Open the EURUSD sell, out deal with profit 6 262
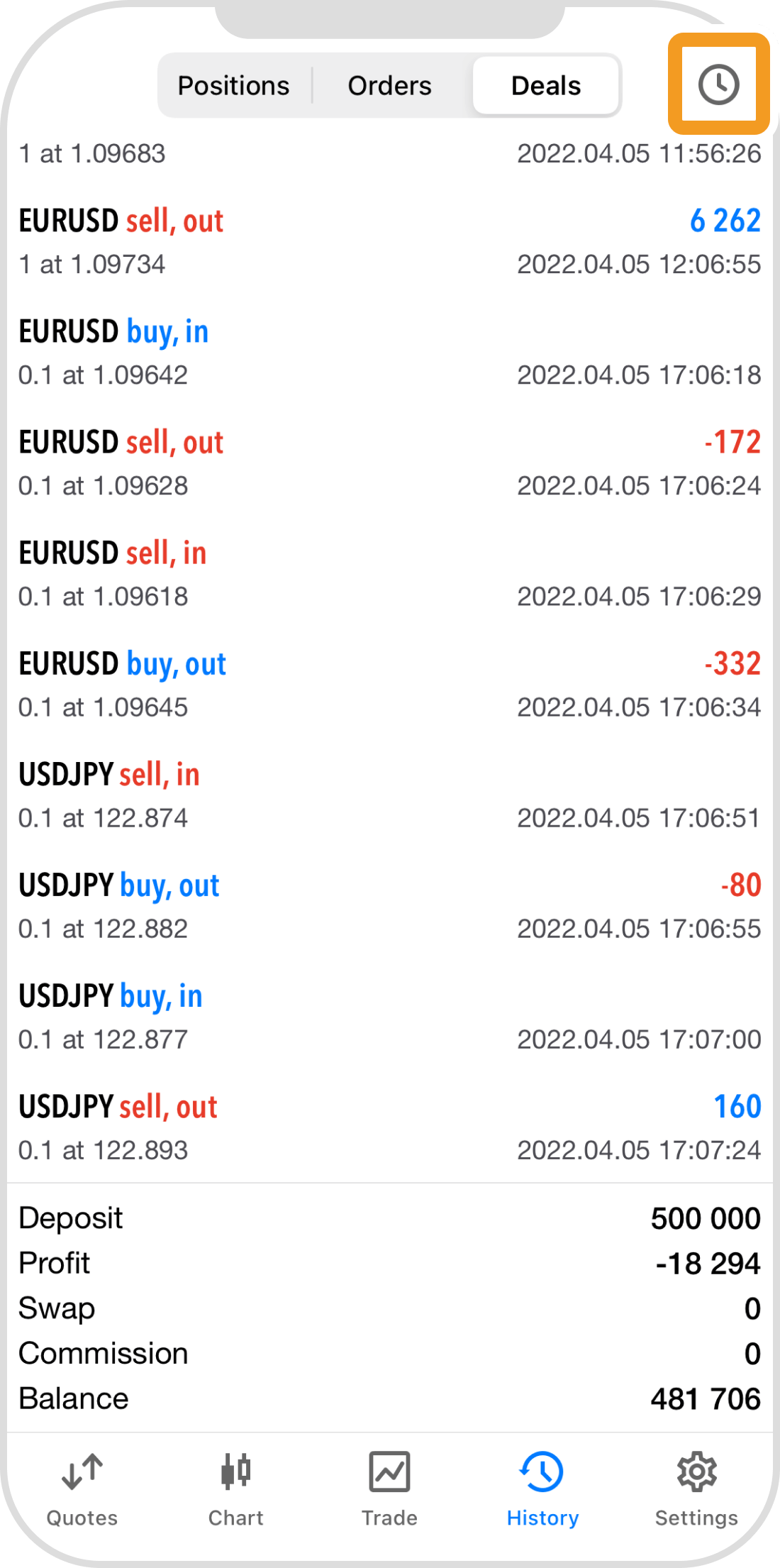The height and width of the screenshot is (1568, 780). click(x=389, y=242)
